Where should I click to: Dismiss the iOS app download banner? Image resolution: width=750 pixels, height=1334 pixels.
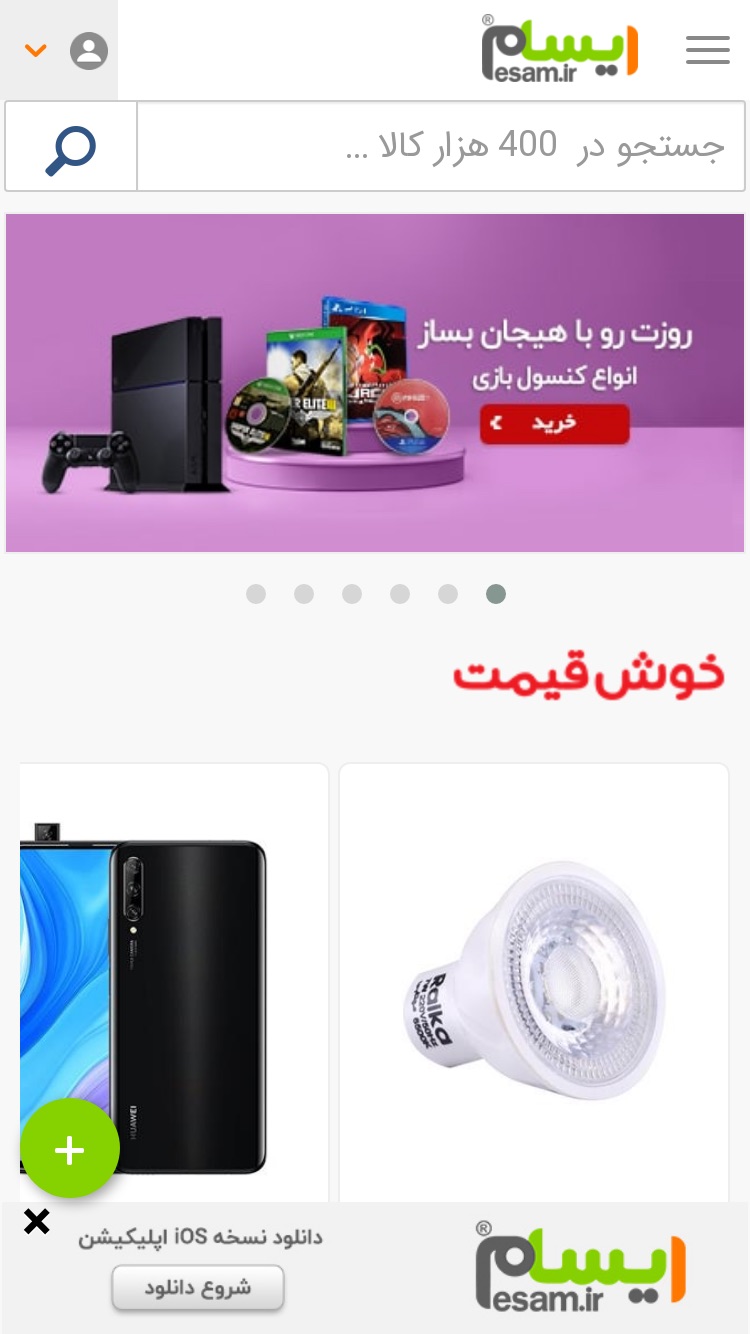tap(36, 1222)
